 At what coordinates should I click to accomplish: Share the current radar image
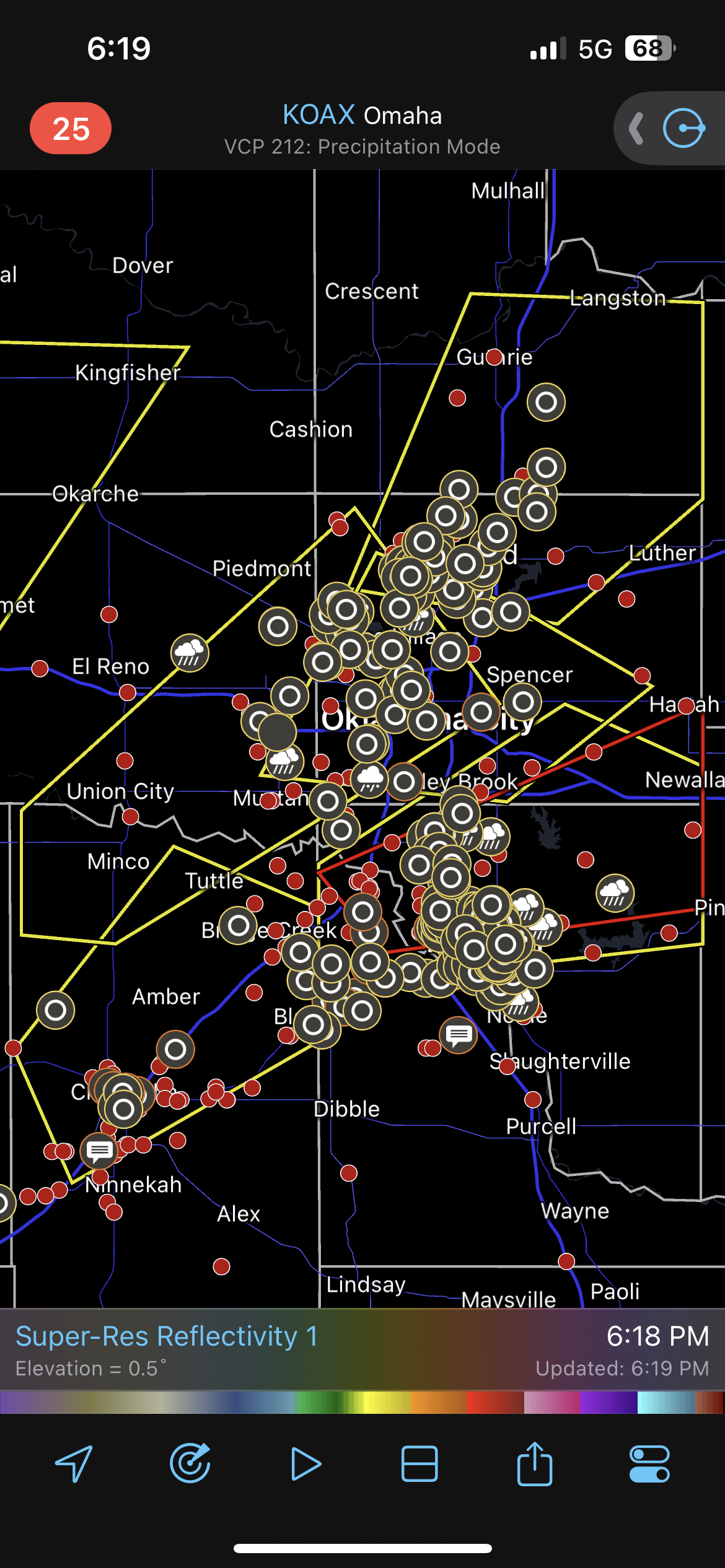click(534, 1463)
